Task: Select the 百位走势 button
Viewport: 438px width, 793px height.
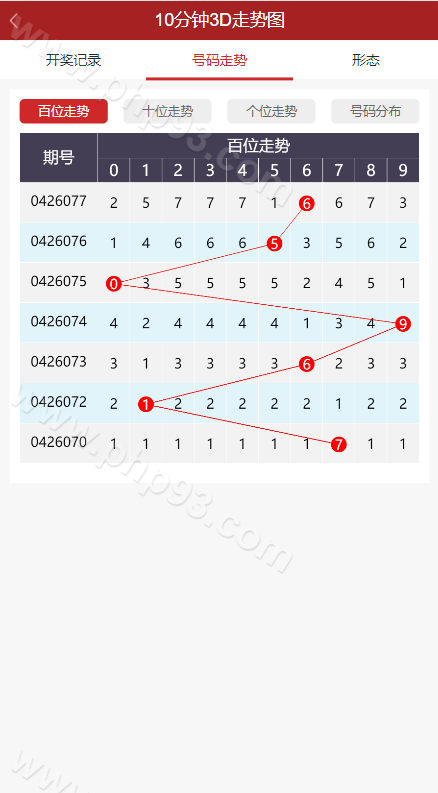Action: coord(64,111)
